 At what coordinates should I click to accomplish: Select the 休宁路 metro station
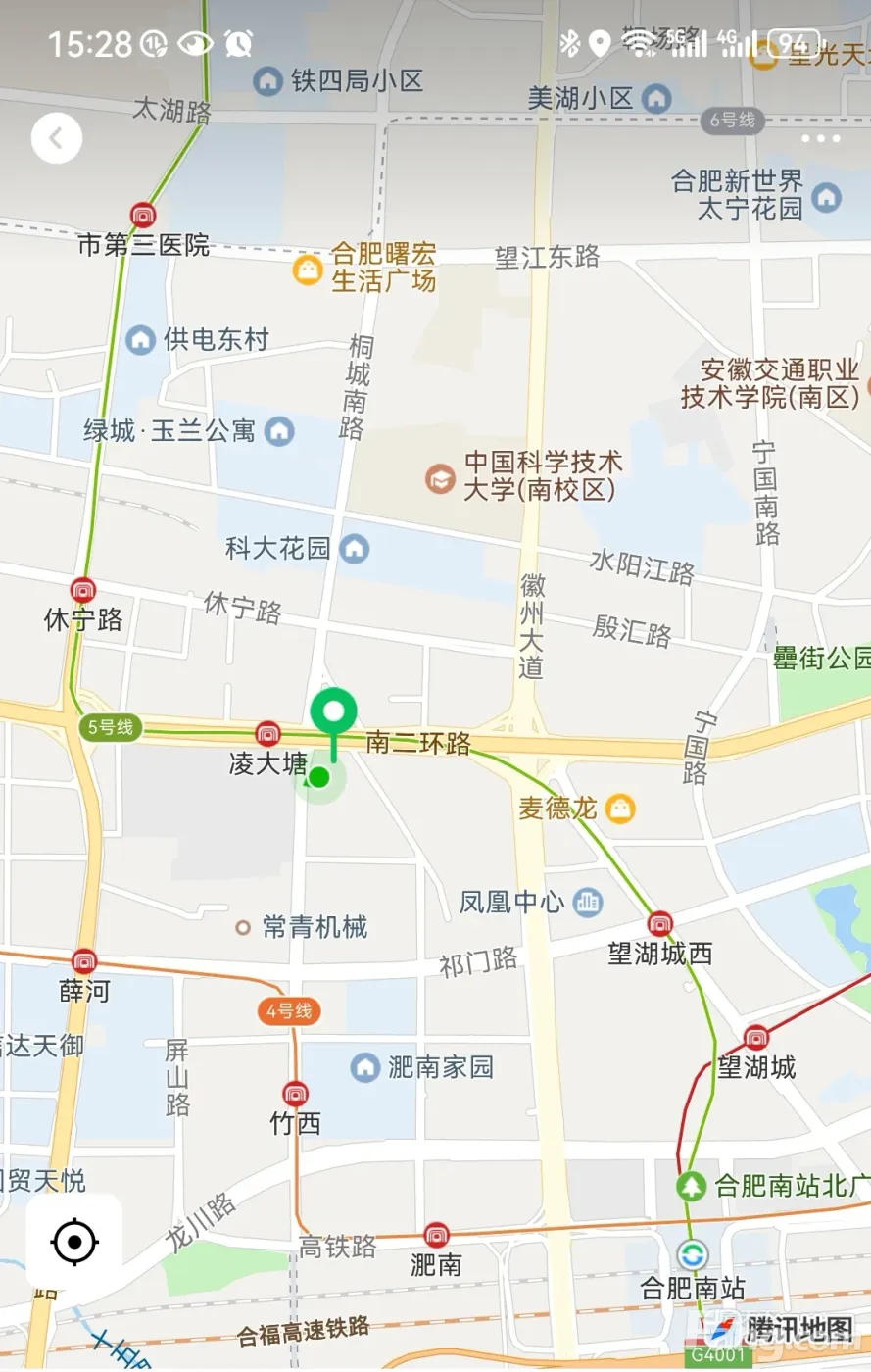pyautogui.click(x=83, y=591)
